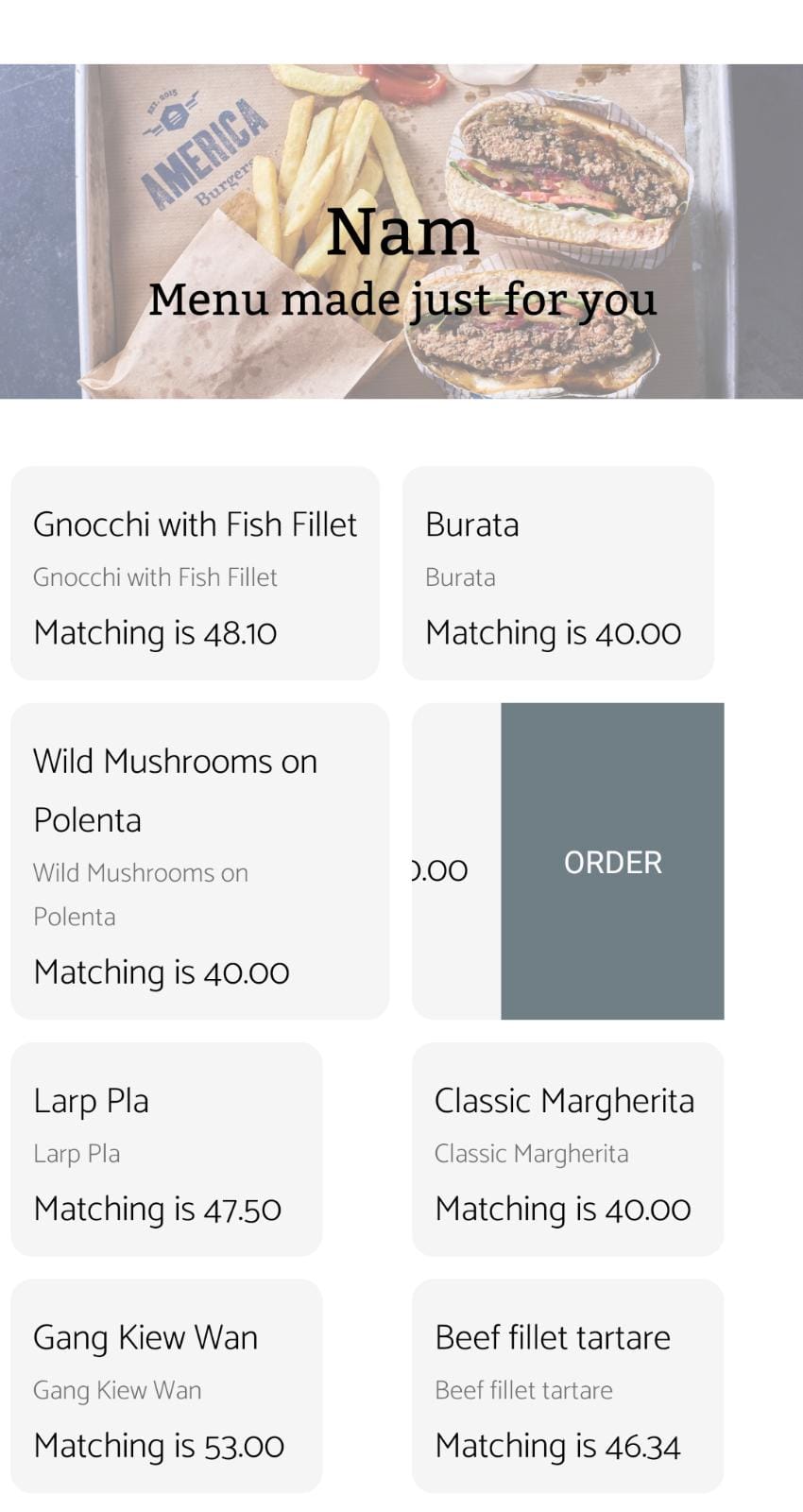Click the Gnocchi with Fish Fillet subtitle text
Screen dimensions: 803x1512
(x=155, y=576)
